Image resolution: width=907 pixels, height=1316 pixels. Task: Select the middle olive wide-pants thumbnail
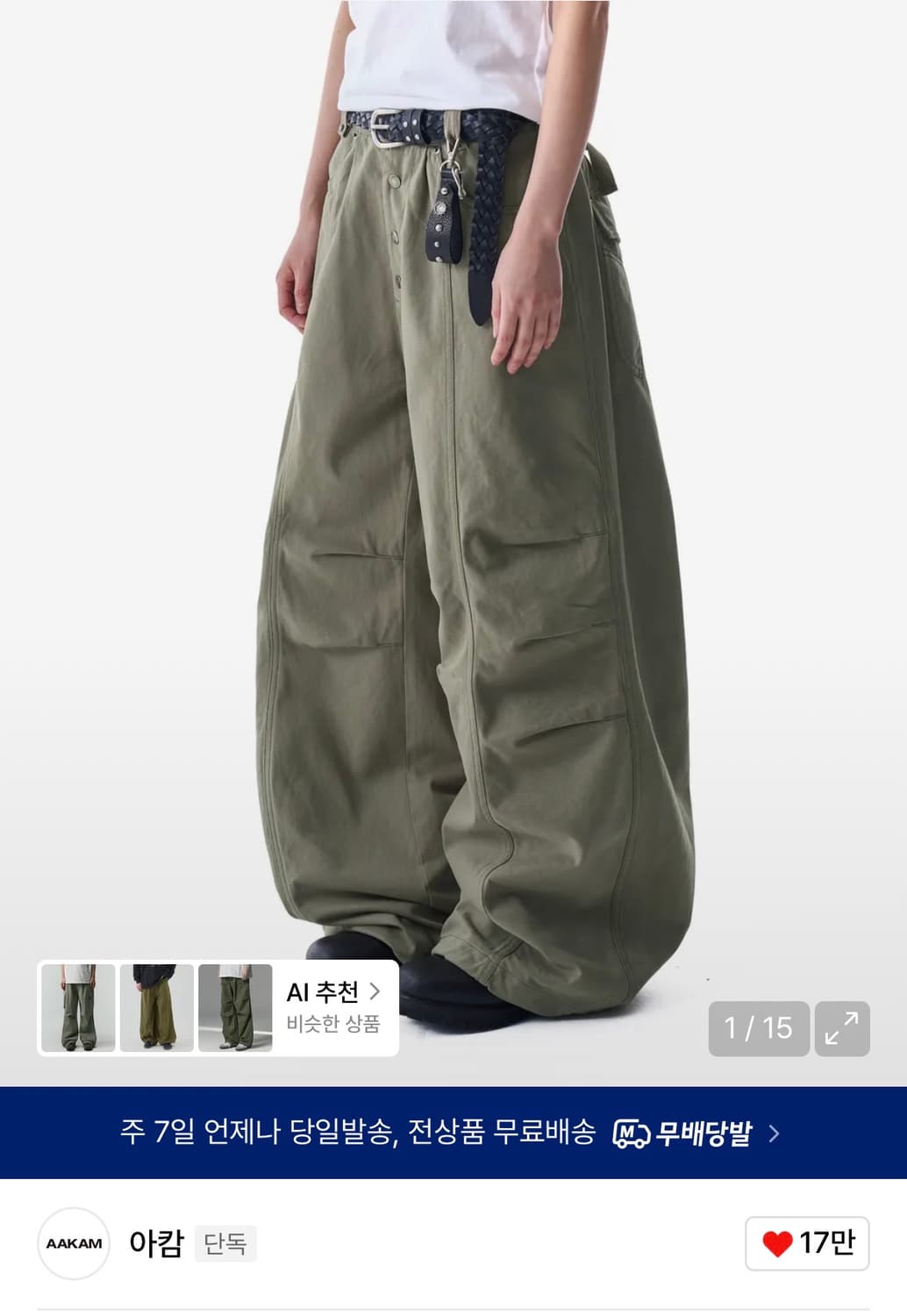click(x=157, y=1009)
